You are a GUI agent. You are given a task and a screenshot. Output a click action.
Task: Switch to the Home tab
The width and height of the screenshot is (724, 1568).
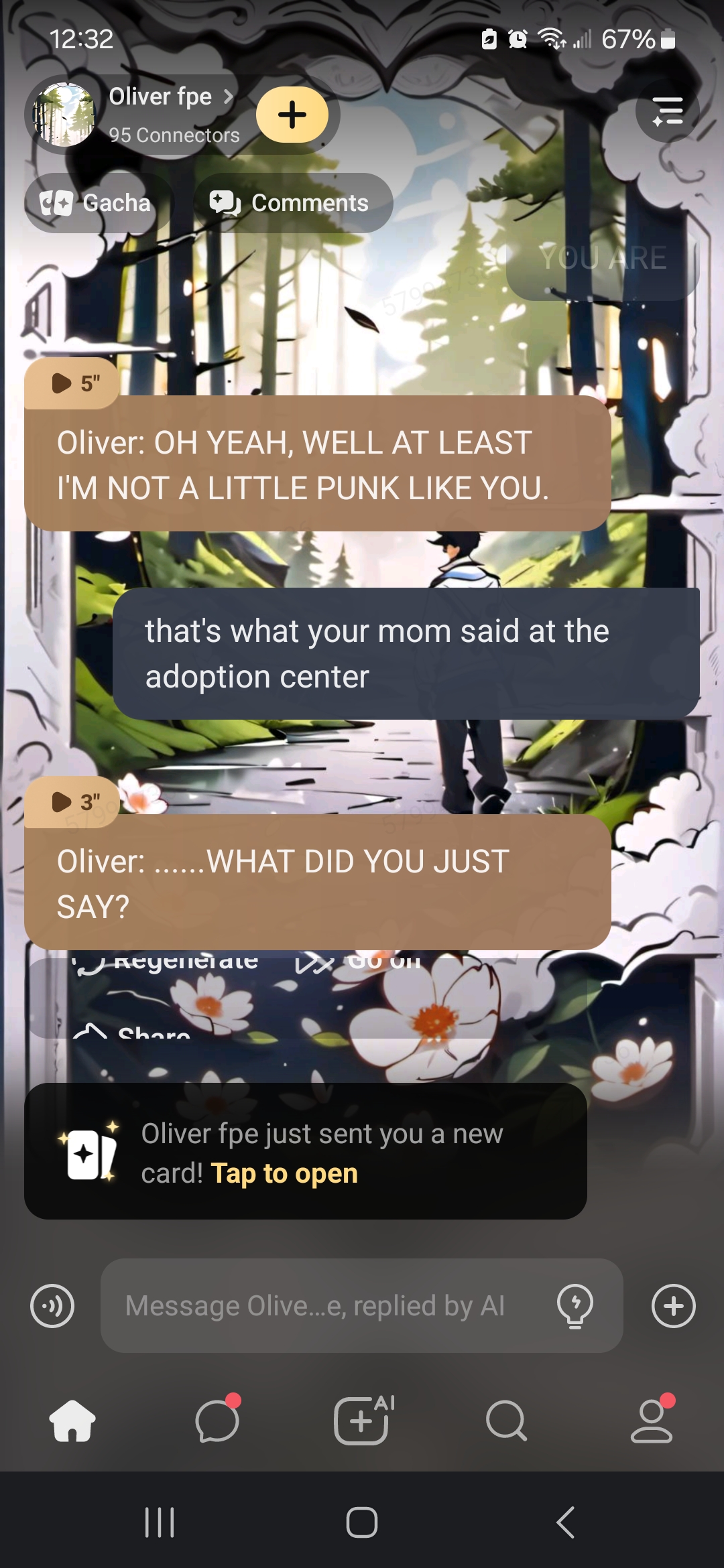tap(72, 1421)
